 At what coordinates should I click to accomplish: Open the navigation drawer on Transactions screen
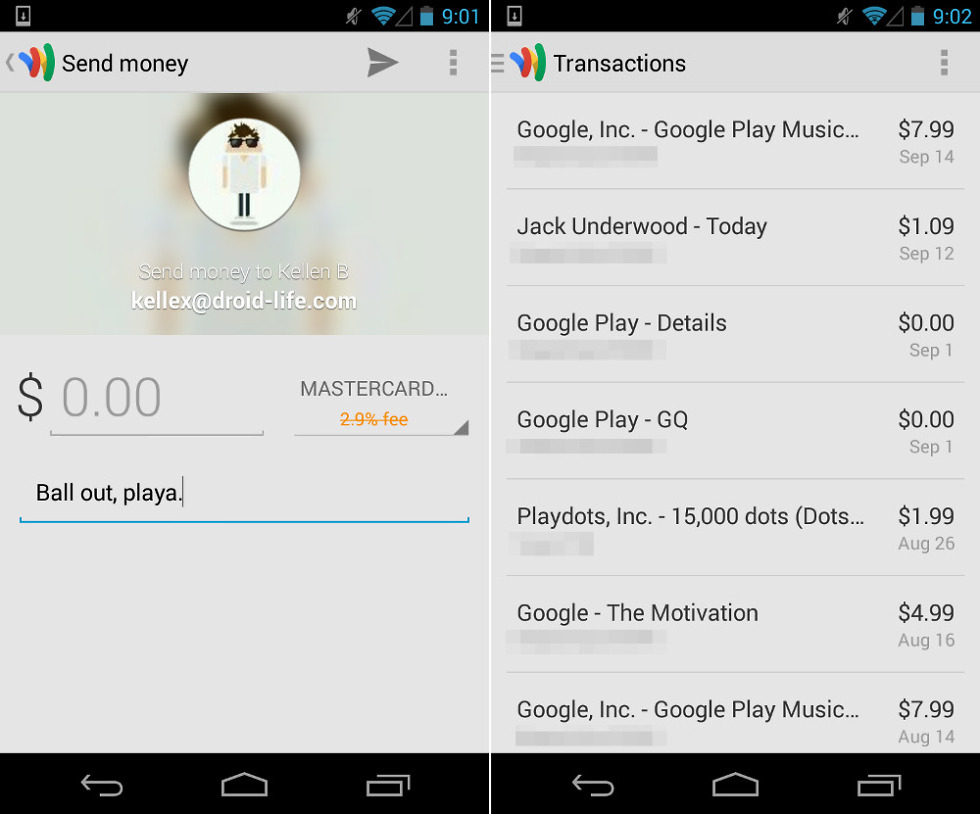[x=518, y=63]
